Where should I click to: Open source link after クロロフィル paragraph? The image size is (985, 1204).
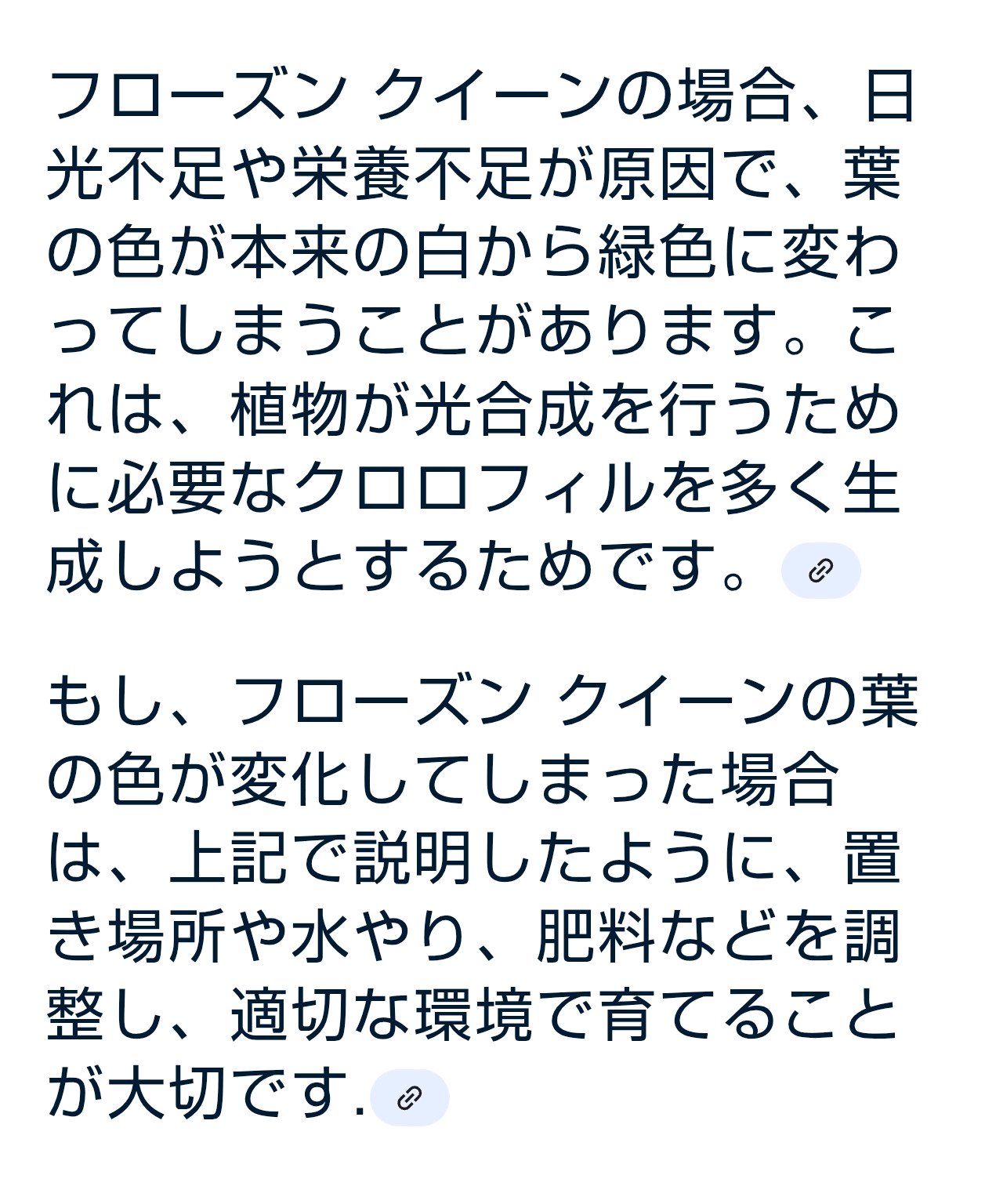(820, 571)
